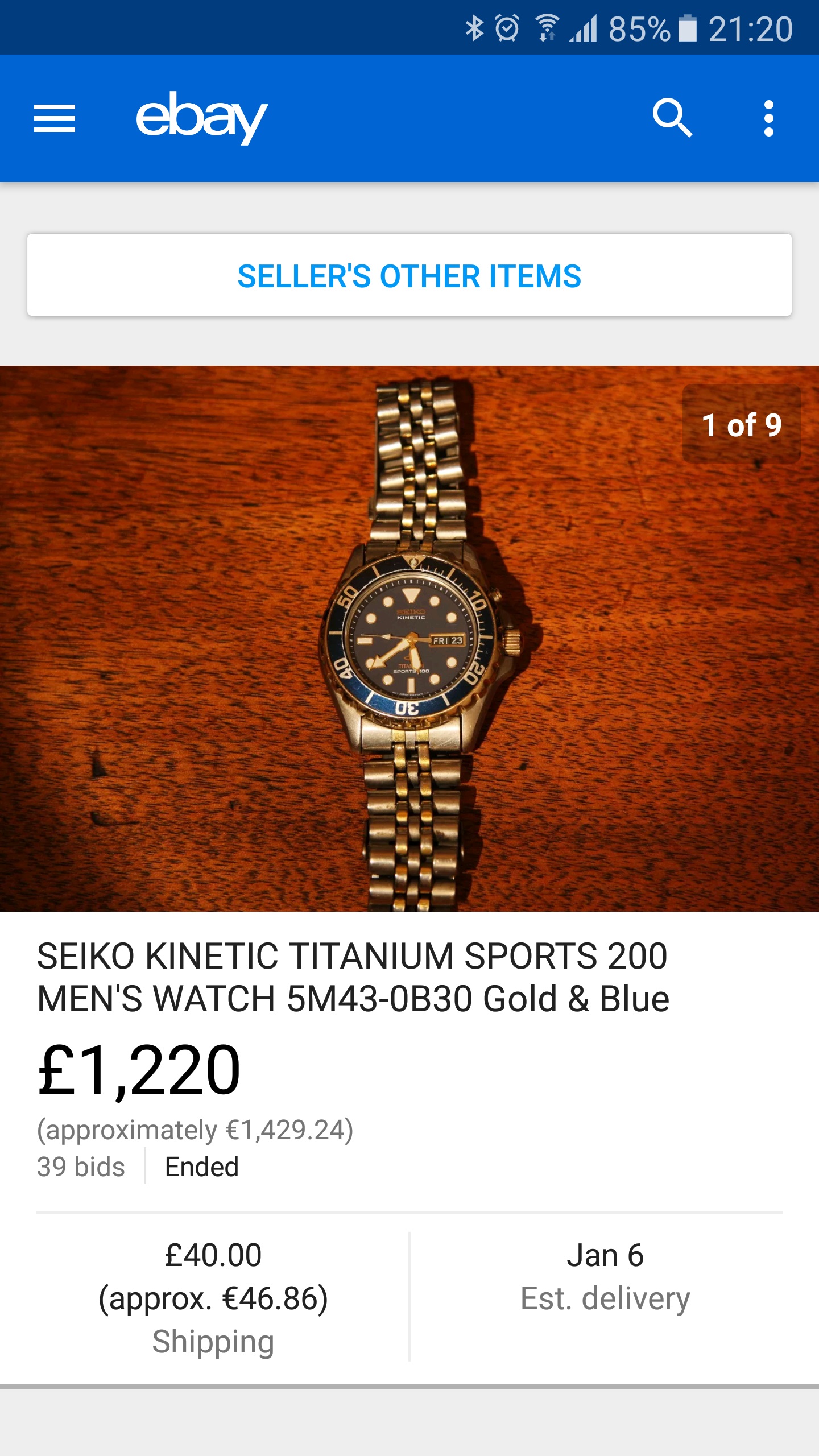
Task: View Seller's Other Items
Action: tap(409, 275)
